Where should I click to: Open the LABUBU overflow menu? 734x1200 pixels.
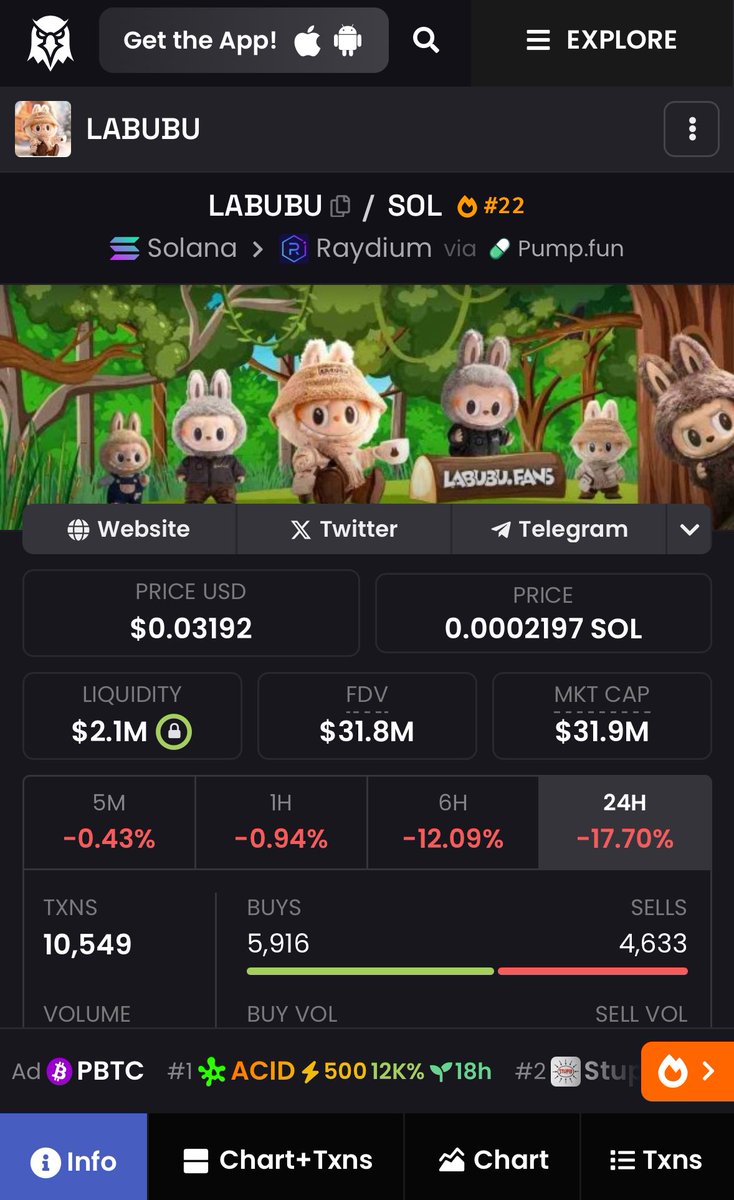pos(691,129)
